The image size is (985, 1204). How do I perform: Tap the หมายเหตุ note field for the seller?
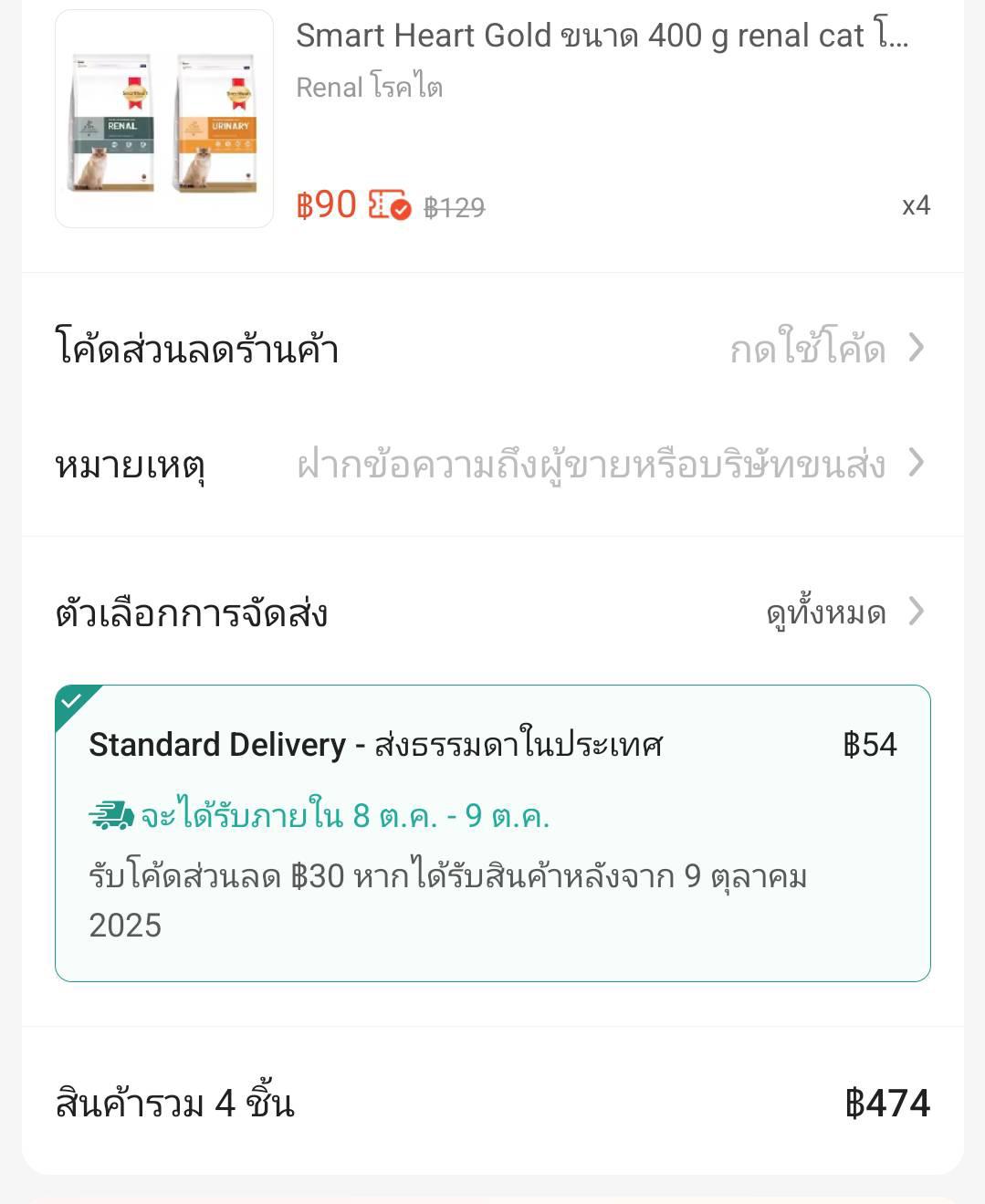point(591,465)
